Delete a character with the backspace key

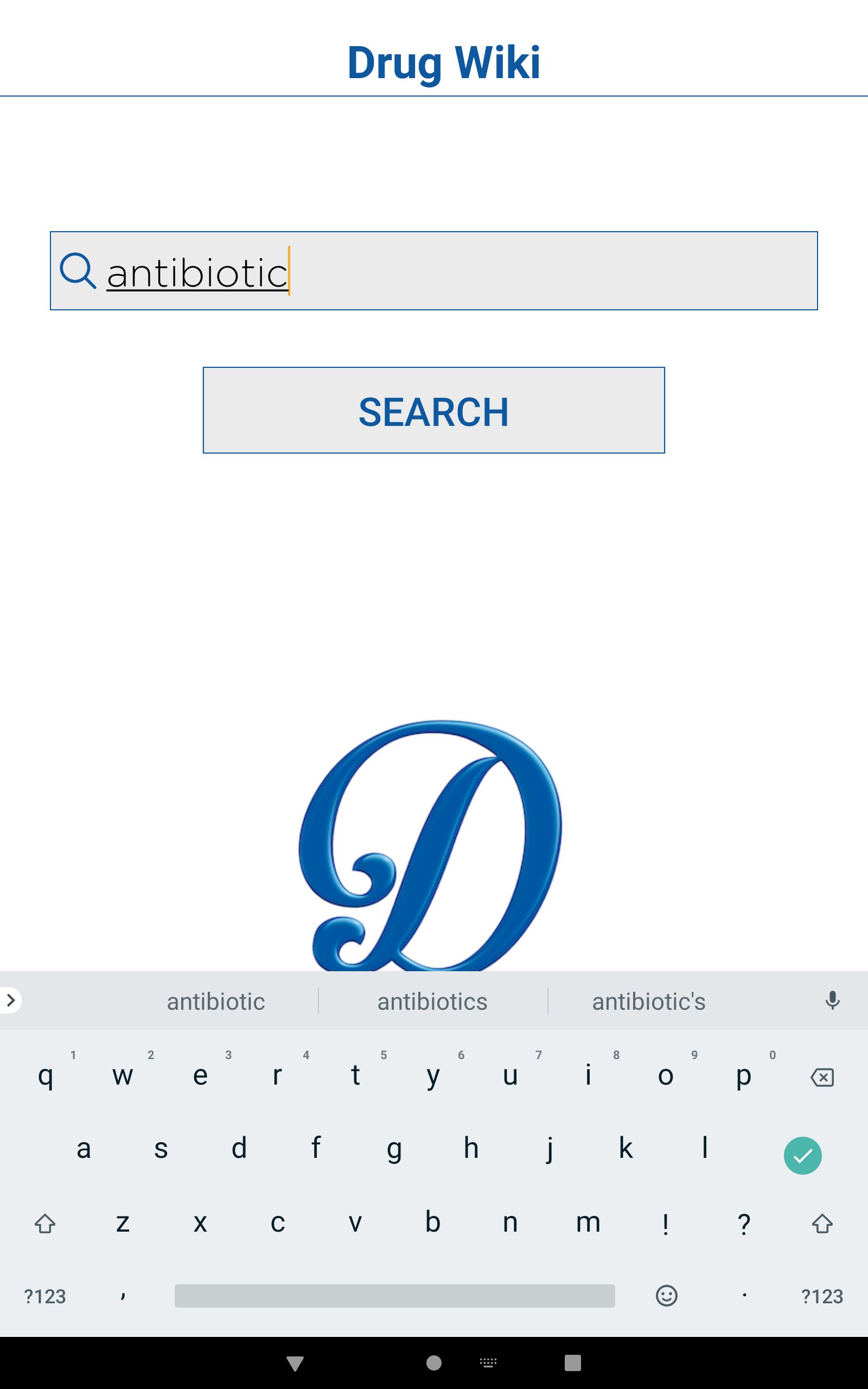click(822, 1078)
